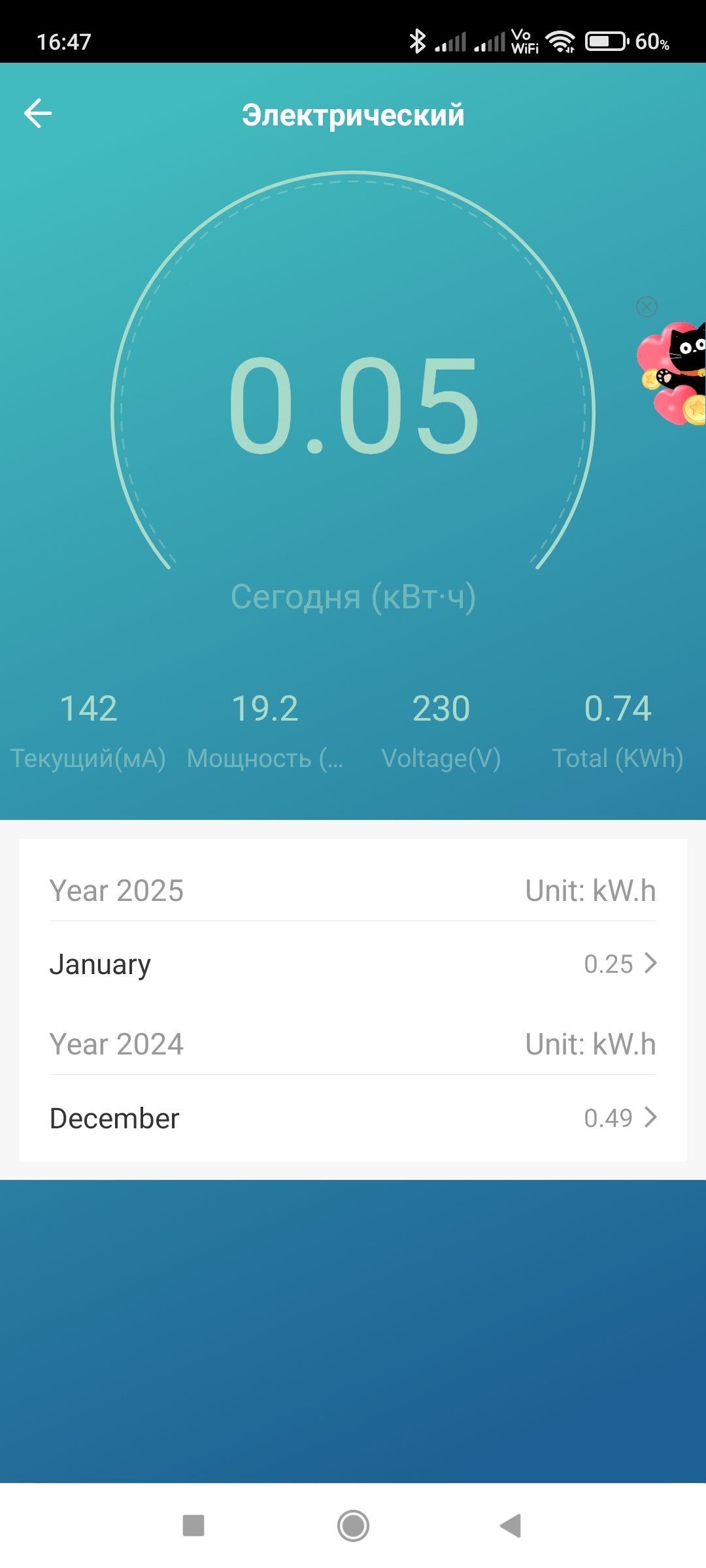Dismiss the floating cat promo sticker

[x=647, y=306]
